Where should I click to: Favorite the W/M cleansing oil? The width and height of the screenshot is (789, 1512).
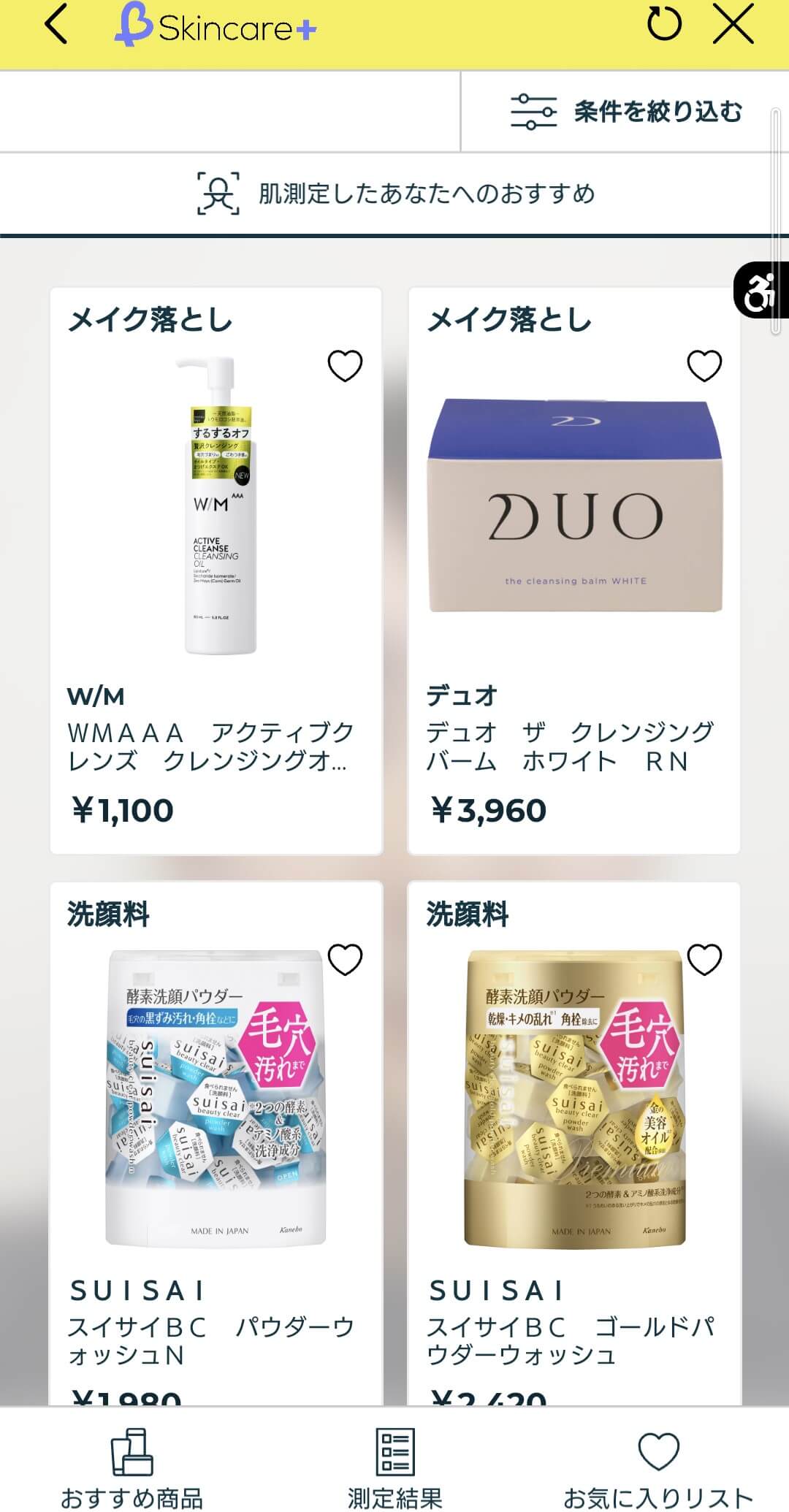point(345,365)
